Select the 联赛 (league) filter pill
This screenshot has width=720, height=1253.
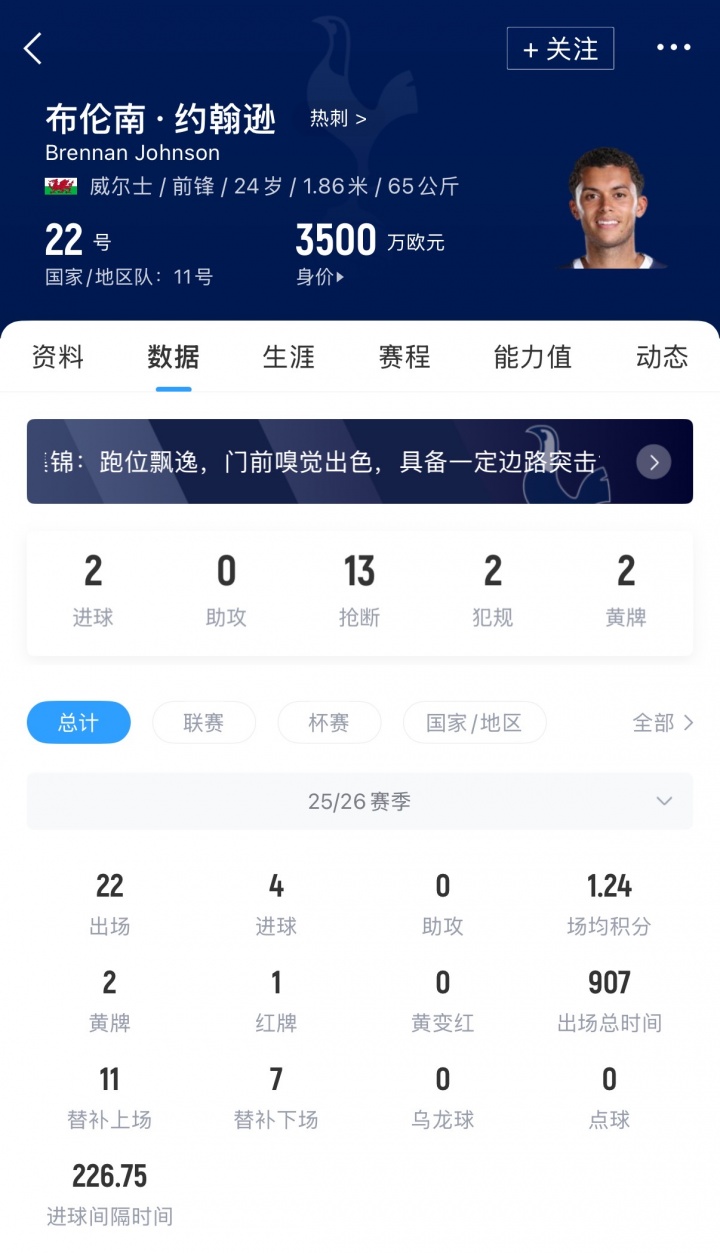[204, 722]
